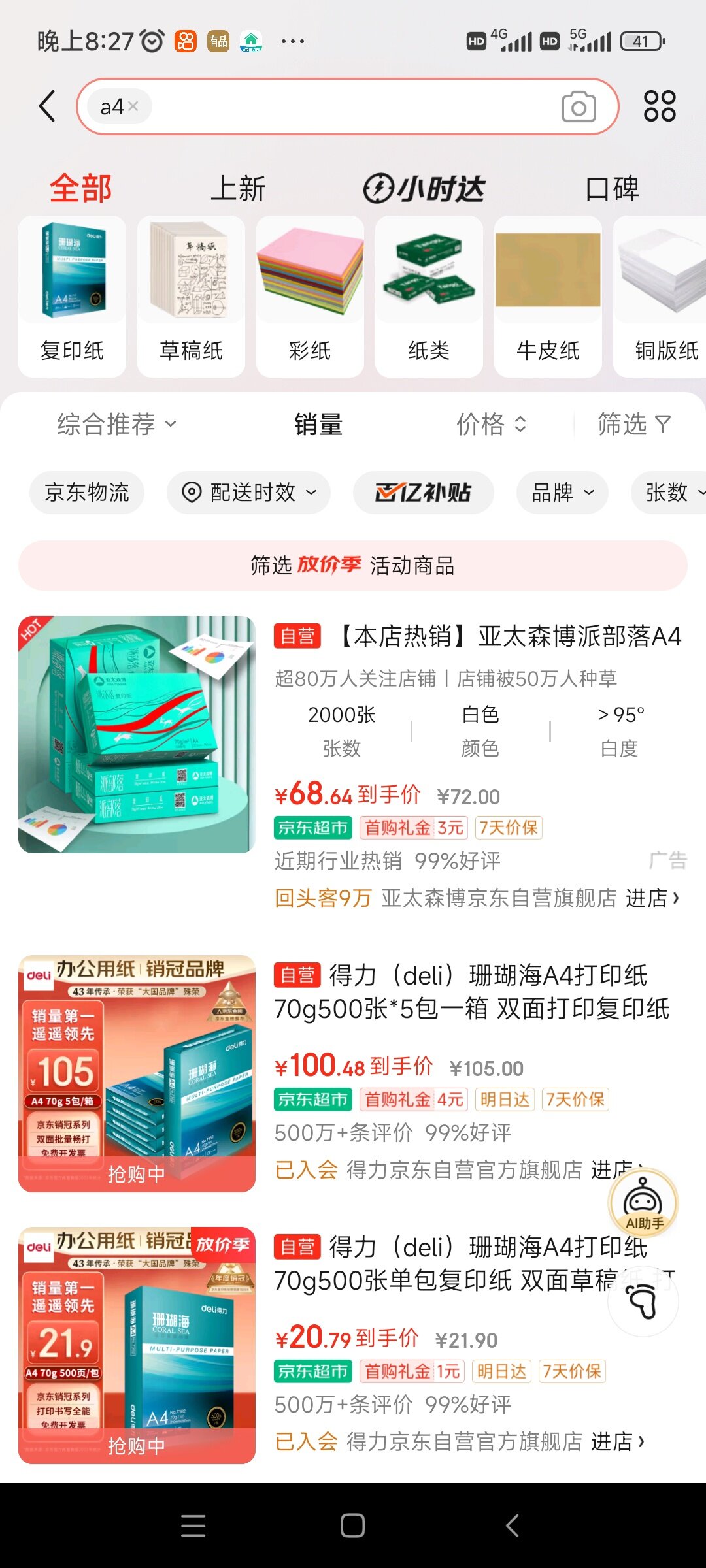This screenshot has height=1568, width=706.
Task: Select the 牛皮纸 category tile
Action: point(548,297)
